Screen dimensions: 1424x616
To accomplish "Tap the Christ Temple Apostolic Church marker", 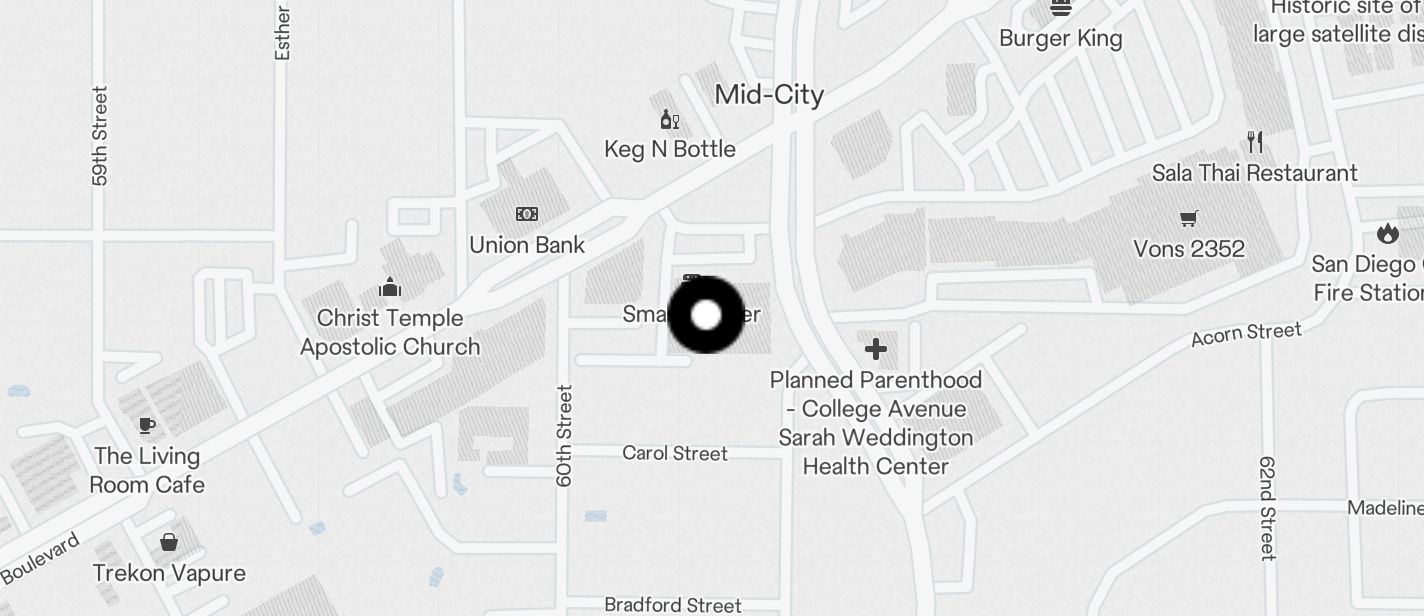I will pos(390,288).
